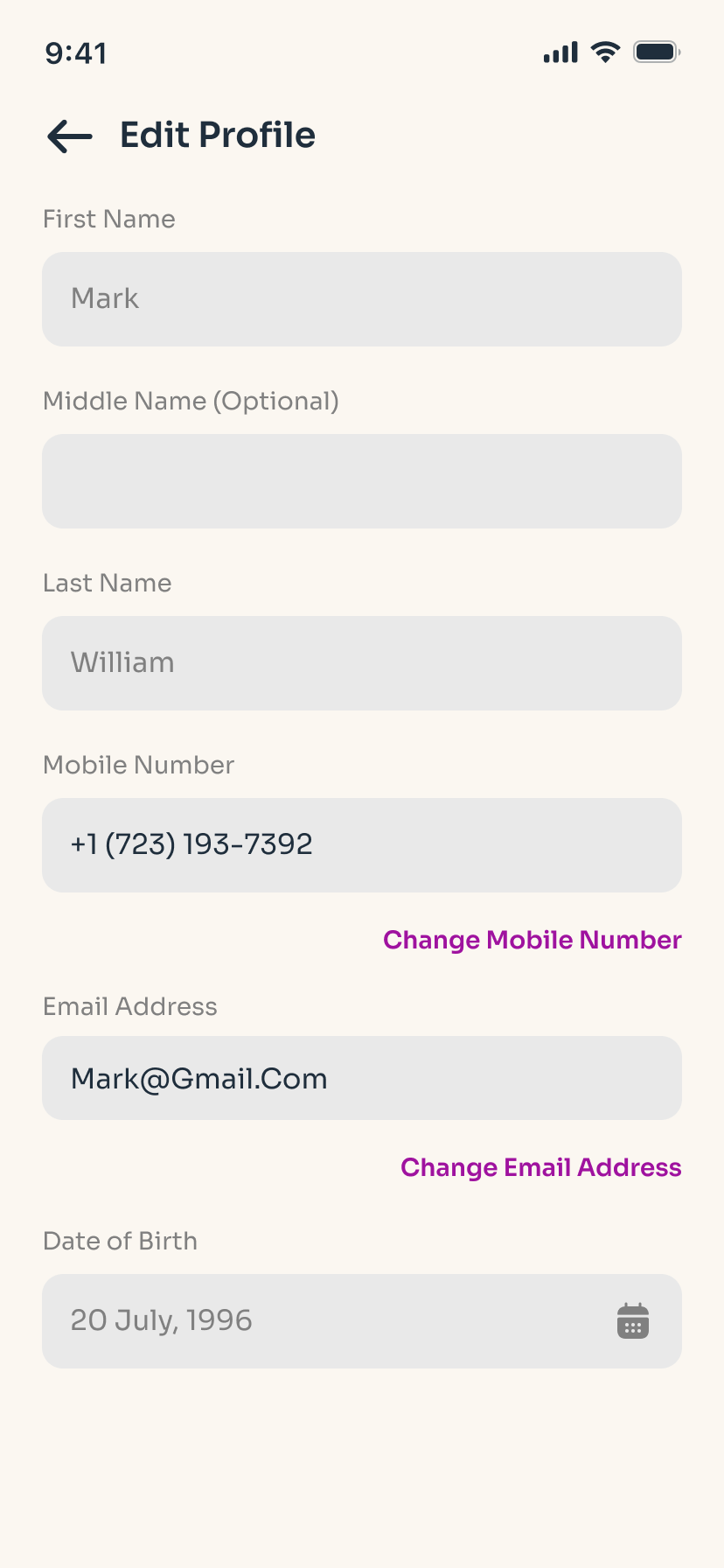Open Change Email Address link
This screenshot has height=1568, width=724.
541,1167
